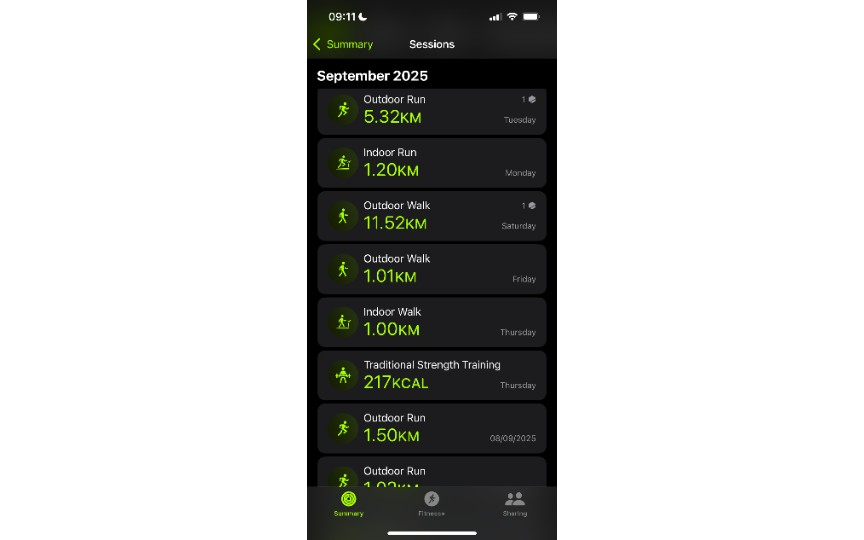
Task: Open the 1.50KM Outdoor Run from 08/09/2025
Action: [431, 428]
